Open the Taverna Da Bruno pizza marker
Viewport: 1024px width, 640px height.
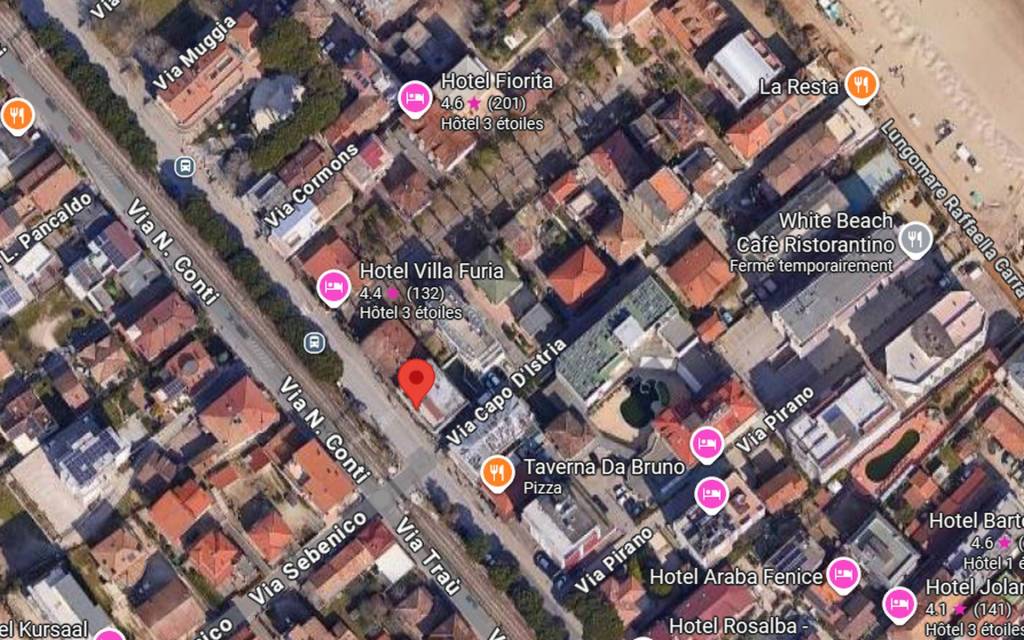[497, 471]
